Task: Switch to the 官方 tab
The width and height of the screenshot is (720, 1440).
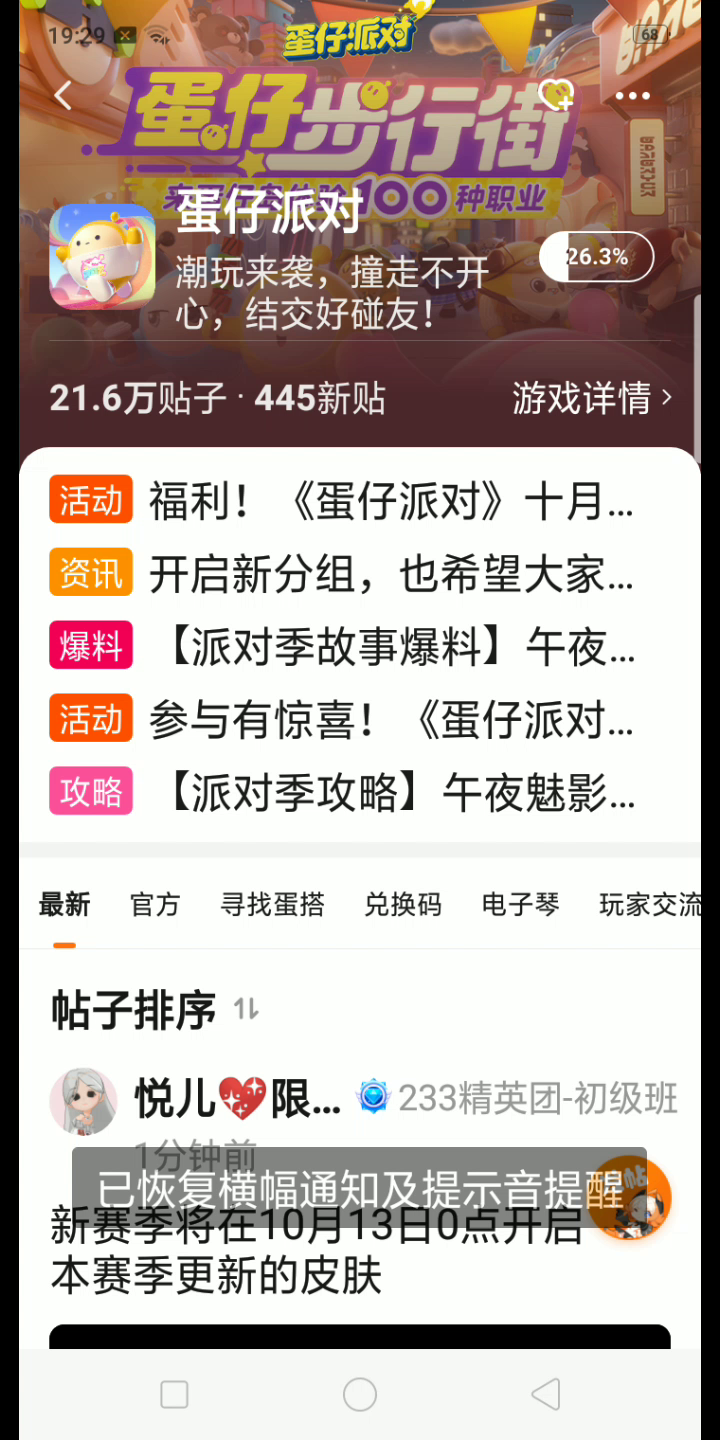Action: pos(155,905)
